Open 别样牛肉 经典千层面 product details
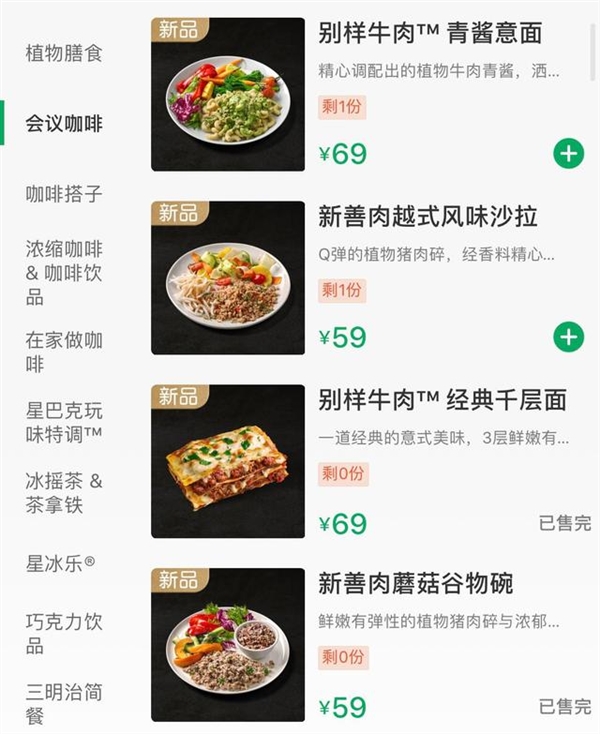The image size is (600, 734). click(441, 400)
